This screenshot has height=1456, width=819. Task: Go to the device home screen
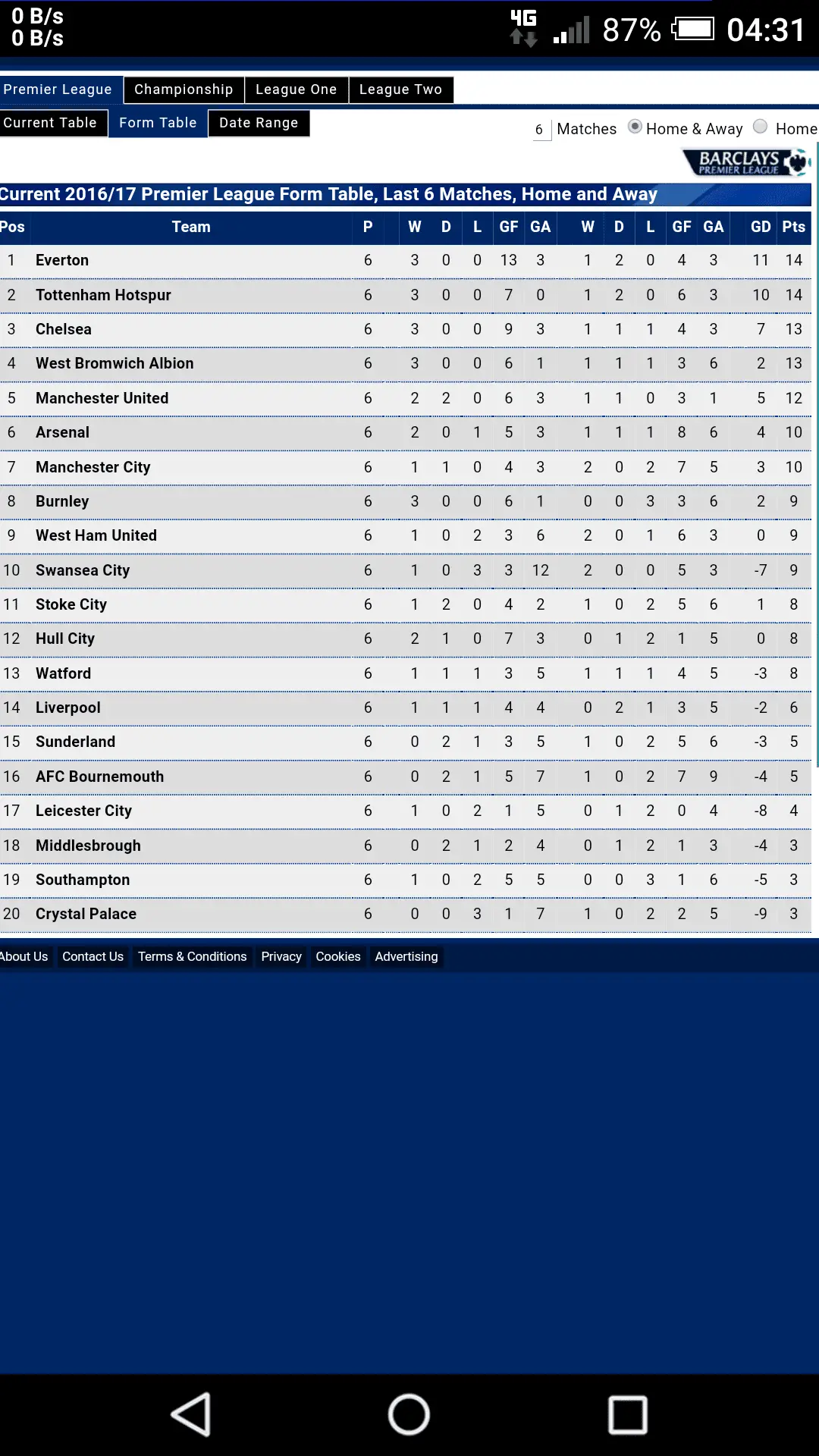coord(409,1414)
